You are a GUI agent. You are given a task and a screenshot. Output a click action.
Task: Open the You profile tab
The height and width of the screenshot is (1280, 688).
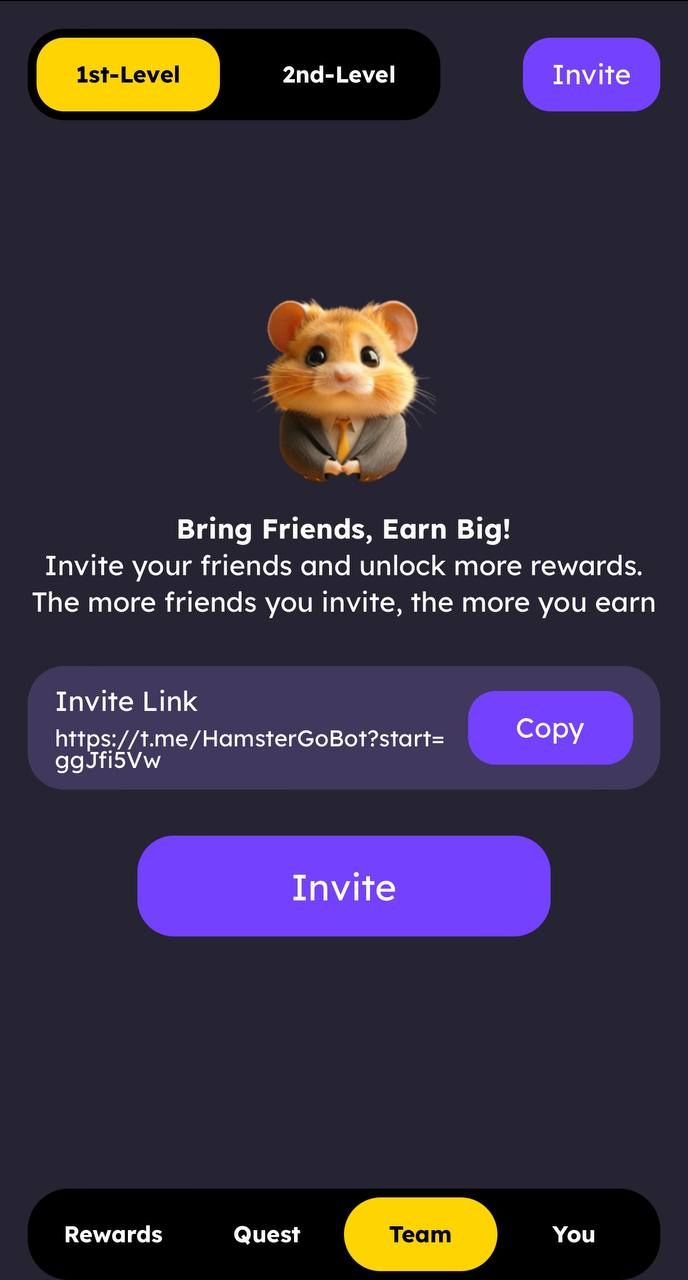pos(574,1234)
